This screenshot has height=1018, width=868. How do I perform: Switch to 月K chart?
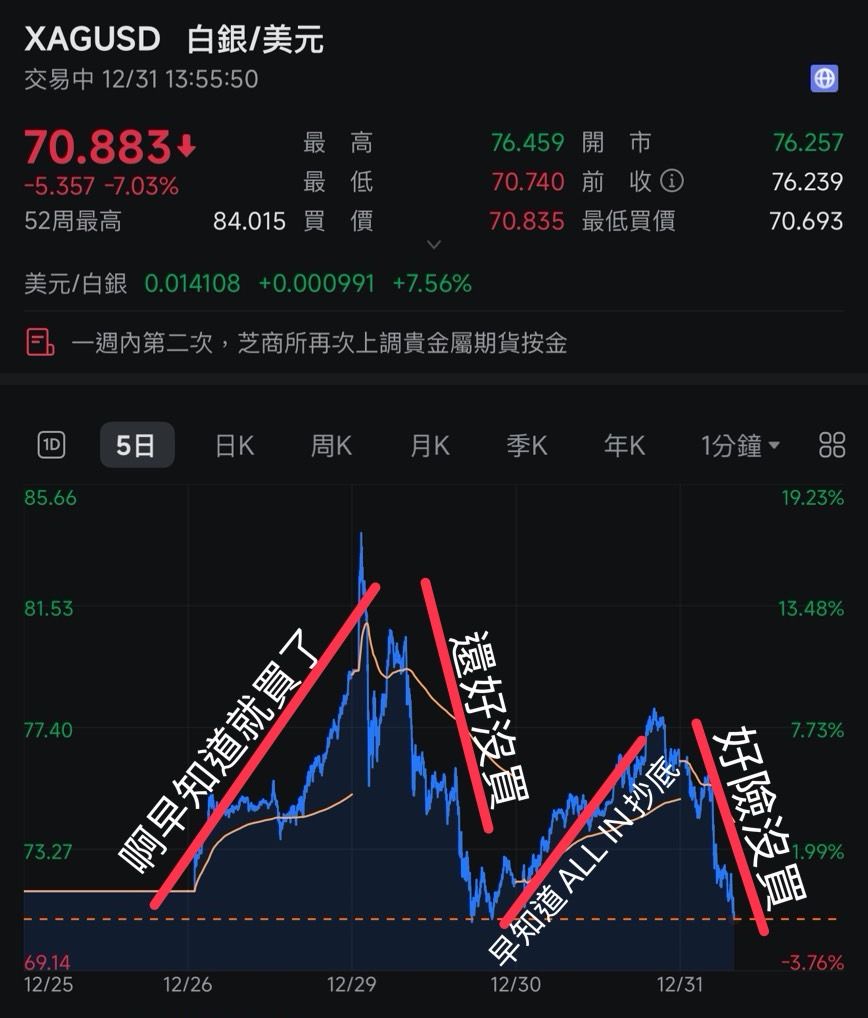(429, 446)
